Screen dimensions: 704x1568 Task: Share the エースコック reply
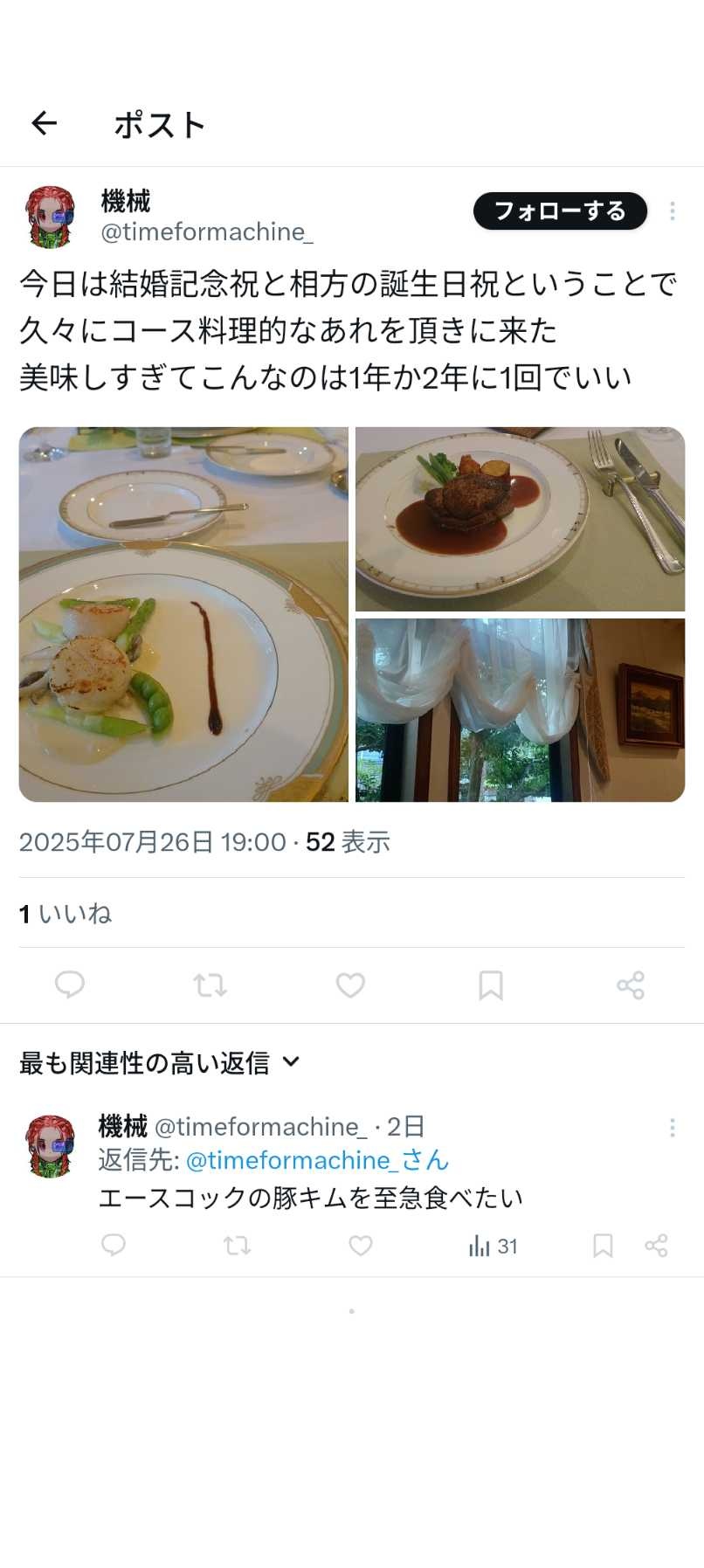click(x=656, y=1246)
